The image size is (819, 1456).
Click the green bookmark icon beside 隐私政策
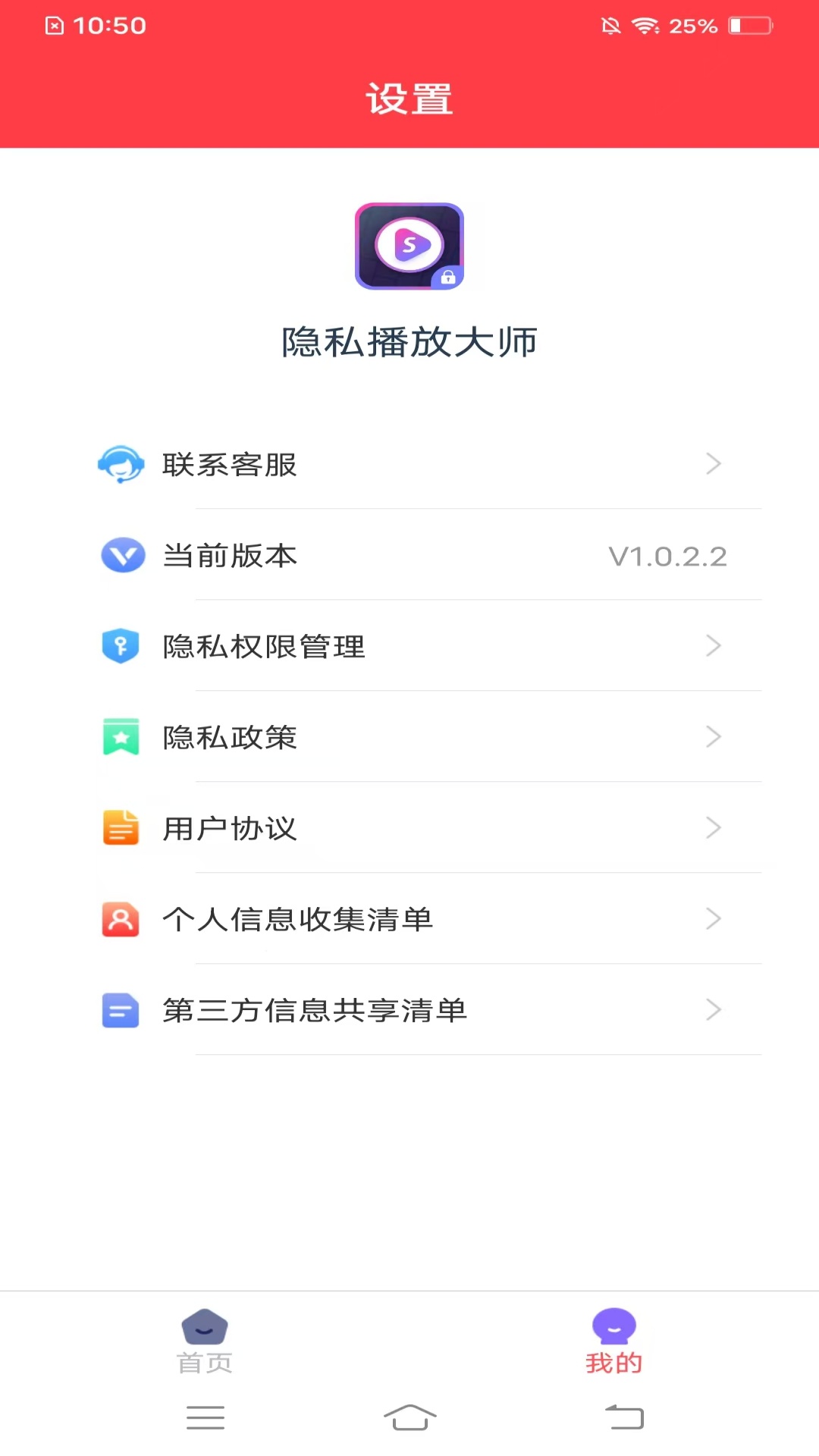pyautogui.click(x=121, y=736)
